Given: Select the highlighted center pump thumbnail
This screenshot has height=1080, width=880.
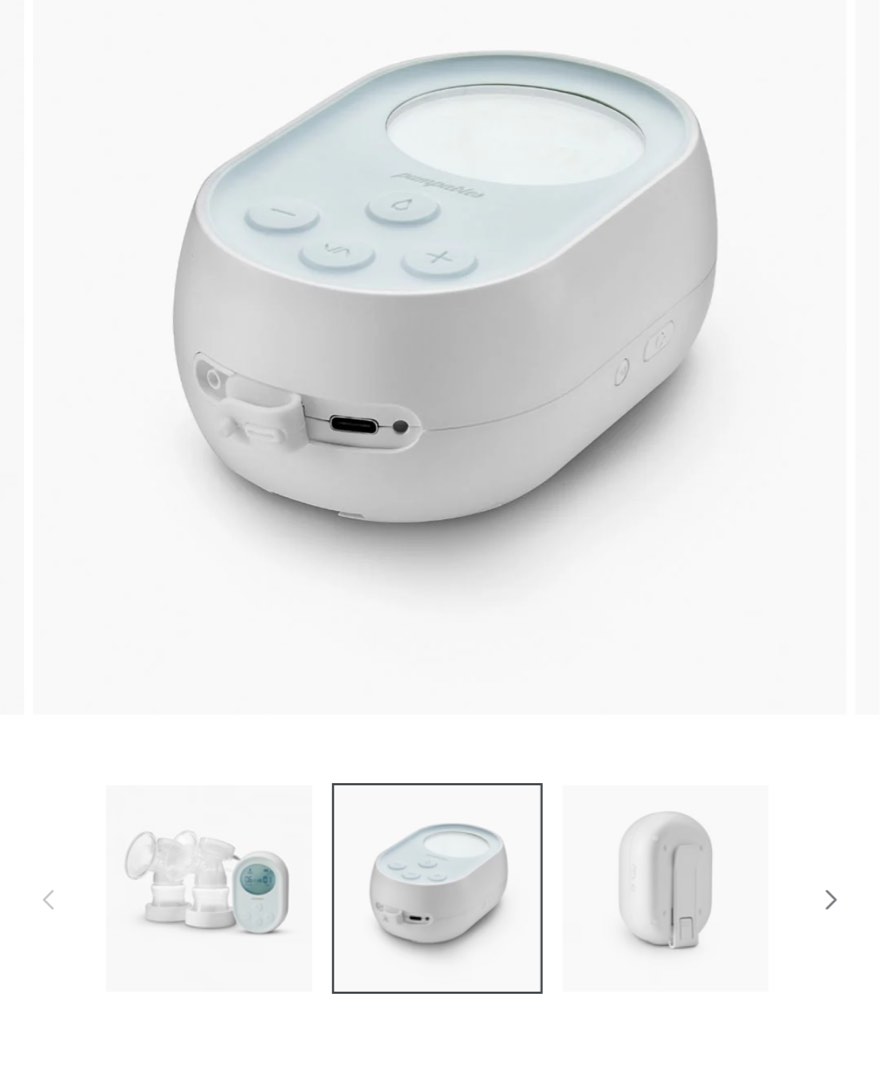Looking at the screenshot, I should 436,886.
